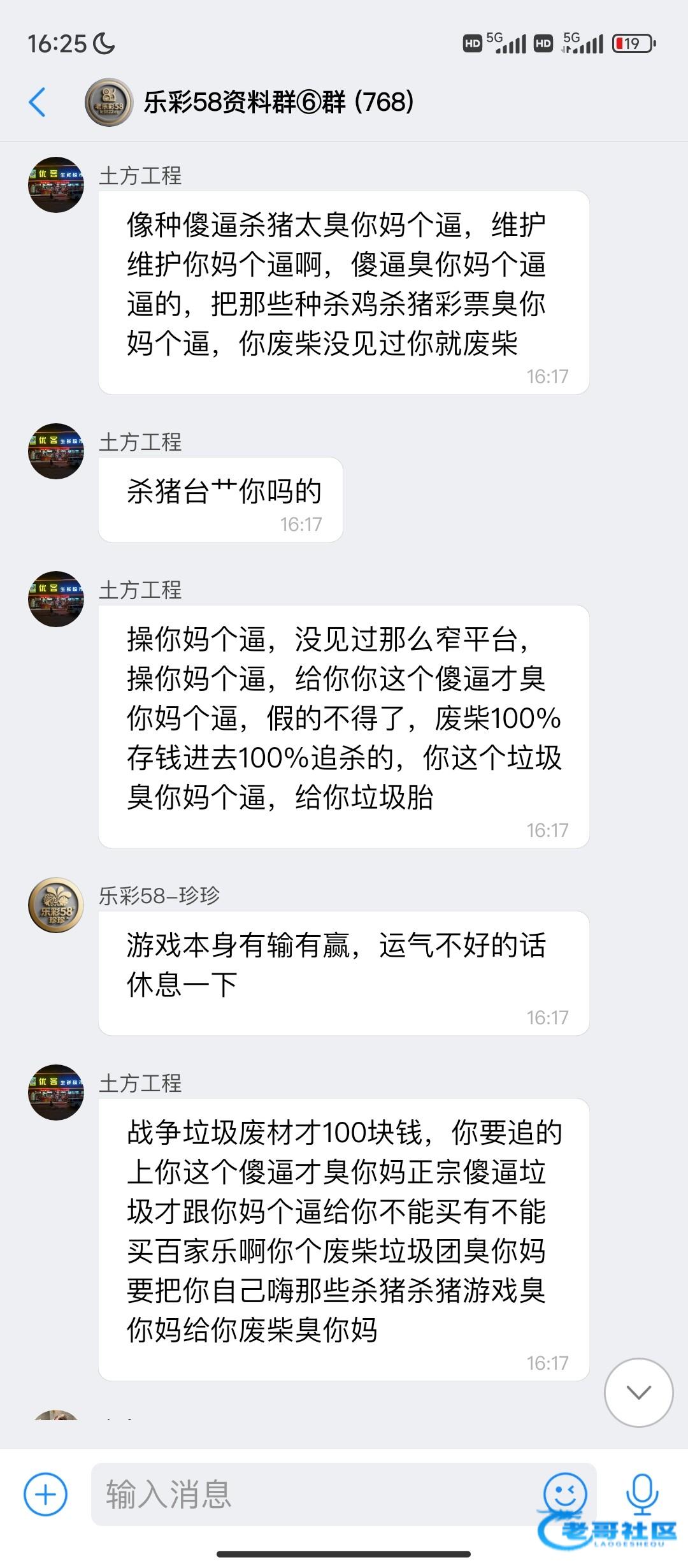Go back from the group chat
Image resolution: width=688 pixels, height=1568 pixels.
[38, 102]
